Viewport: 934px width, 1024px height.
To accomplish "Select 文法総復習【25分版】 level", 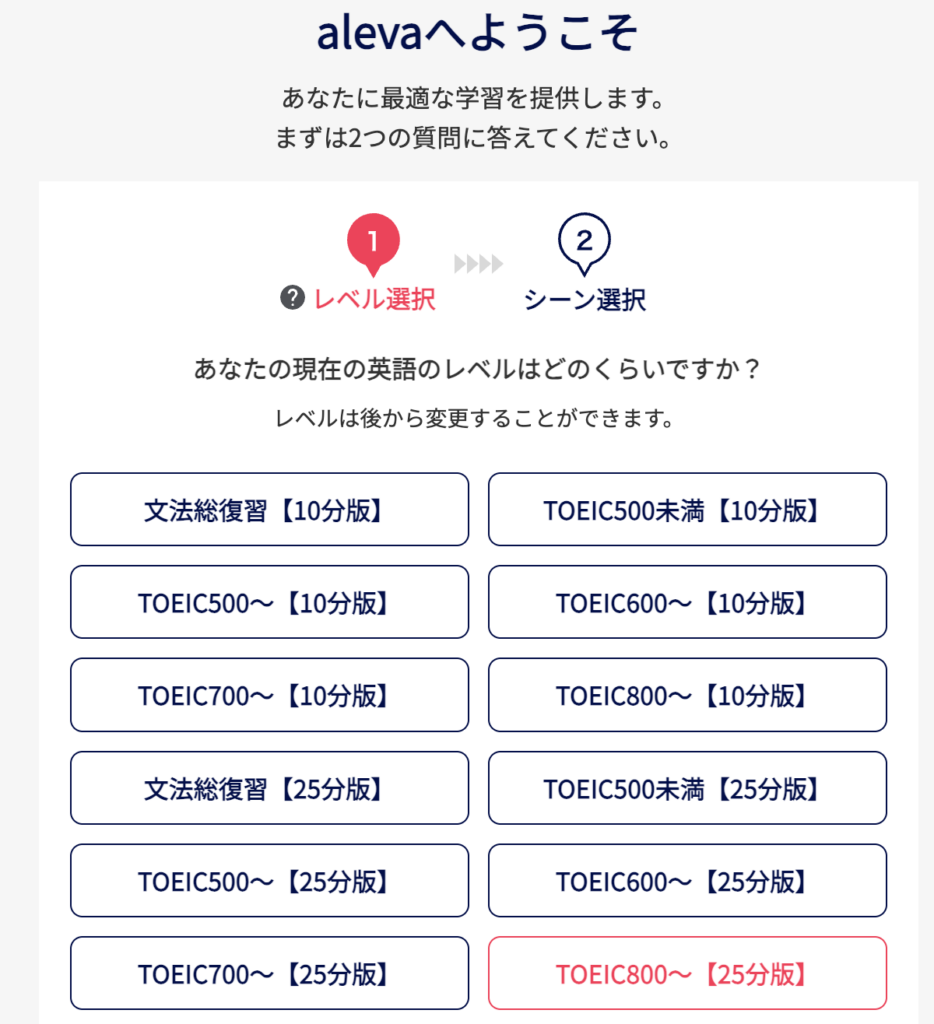I will pyautogui.click(x=269, y=788).
